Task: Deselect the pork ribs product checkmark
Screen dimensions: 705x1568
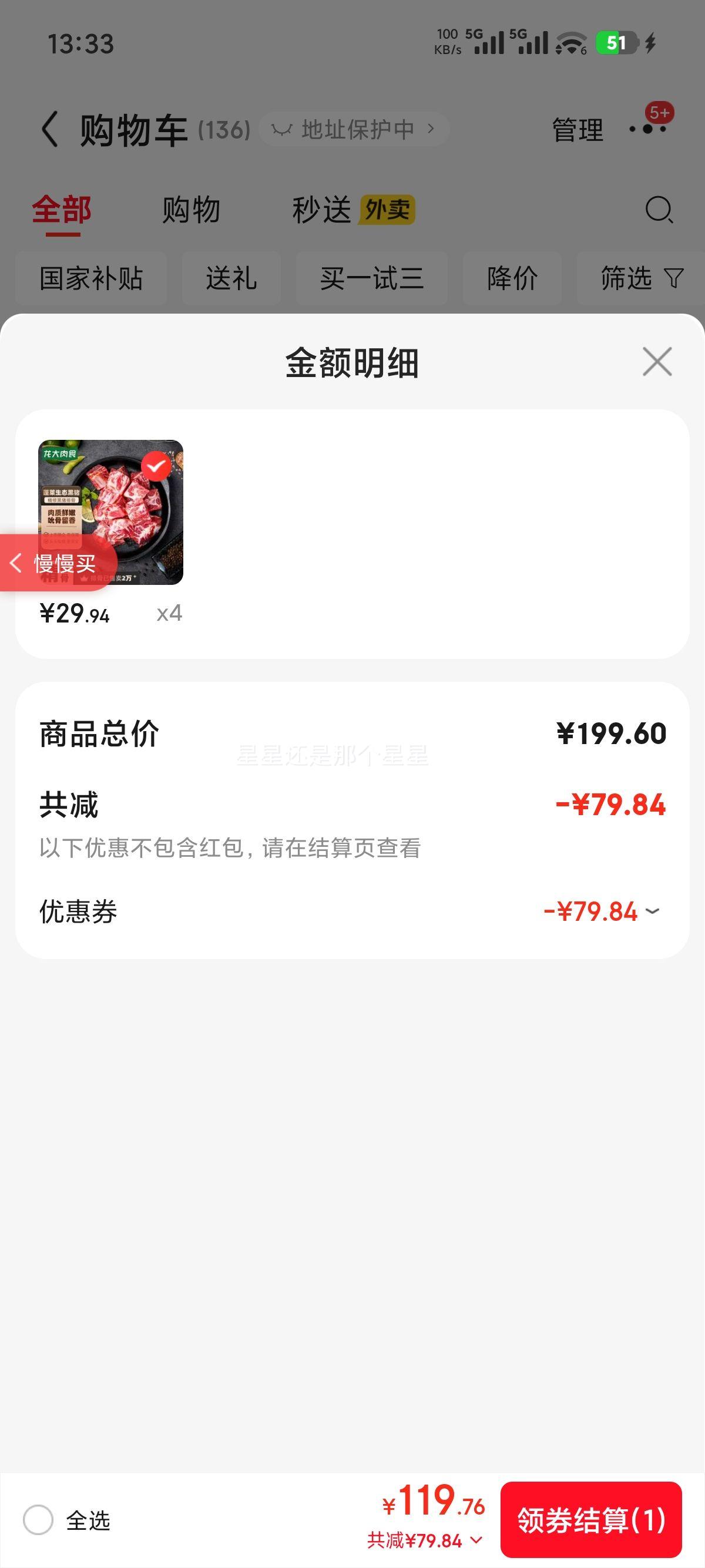Action: pos(157,466)
